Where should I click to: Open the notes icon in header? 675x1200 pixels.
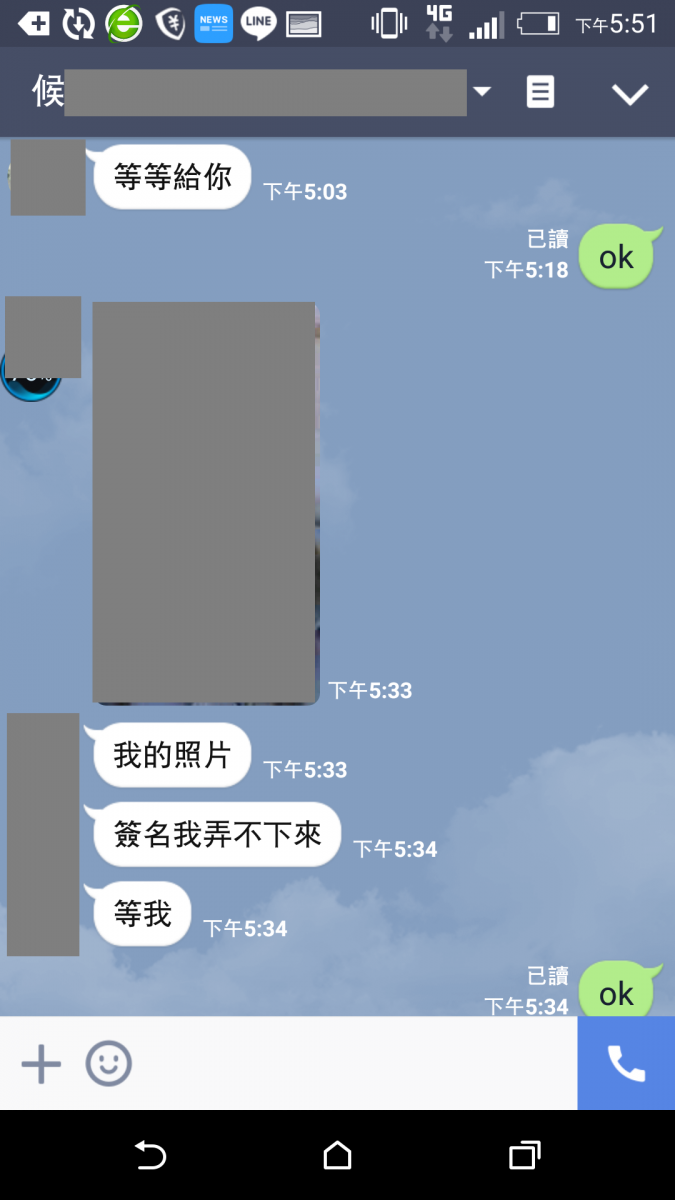(x=540, y=93)
